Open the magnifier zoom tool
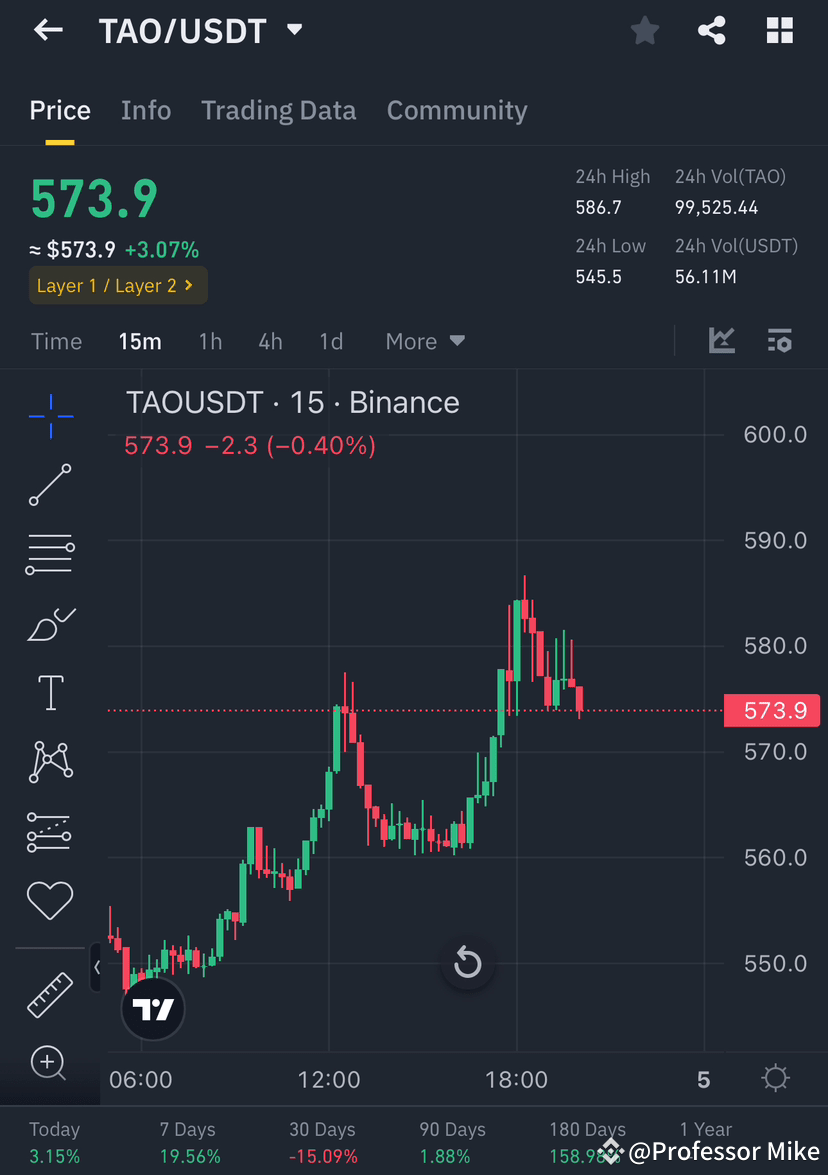Image resolution: width=828 pixels, height=1175 pixels. point(50,1063)
